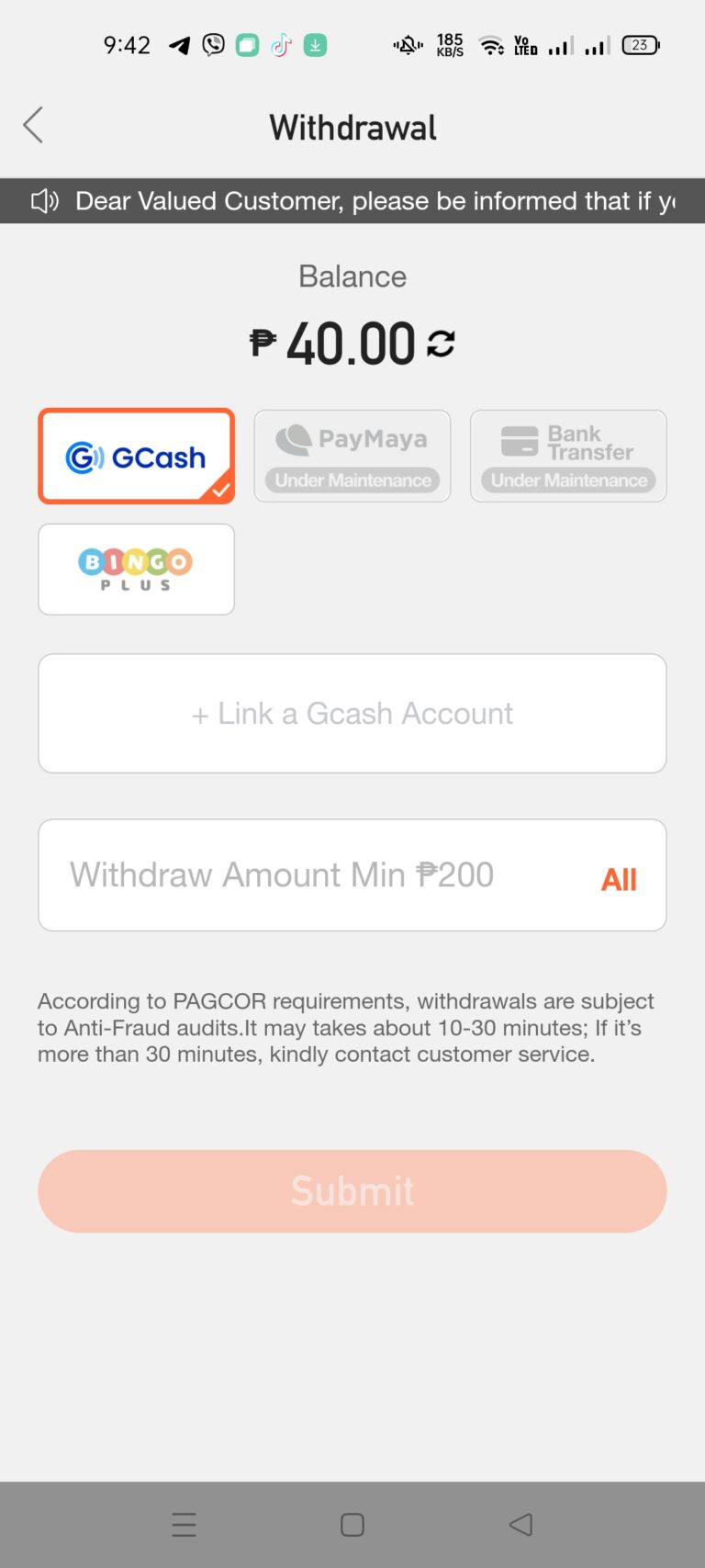Tap the Bank Transfer under-maintenance option

click(567, 456)
